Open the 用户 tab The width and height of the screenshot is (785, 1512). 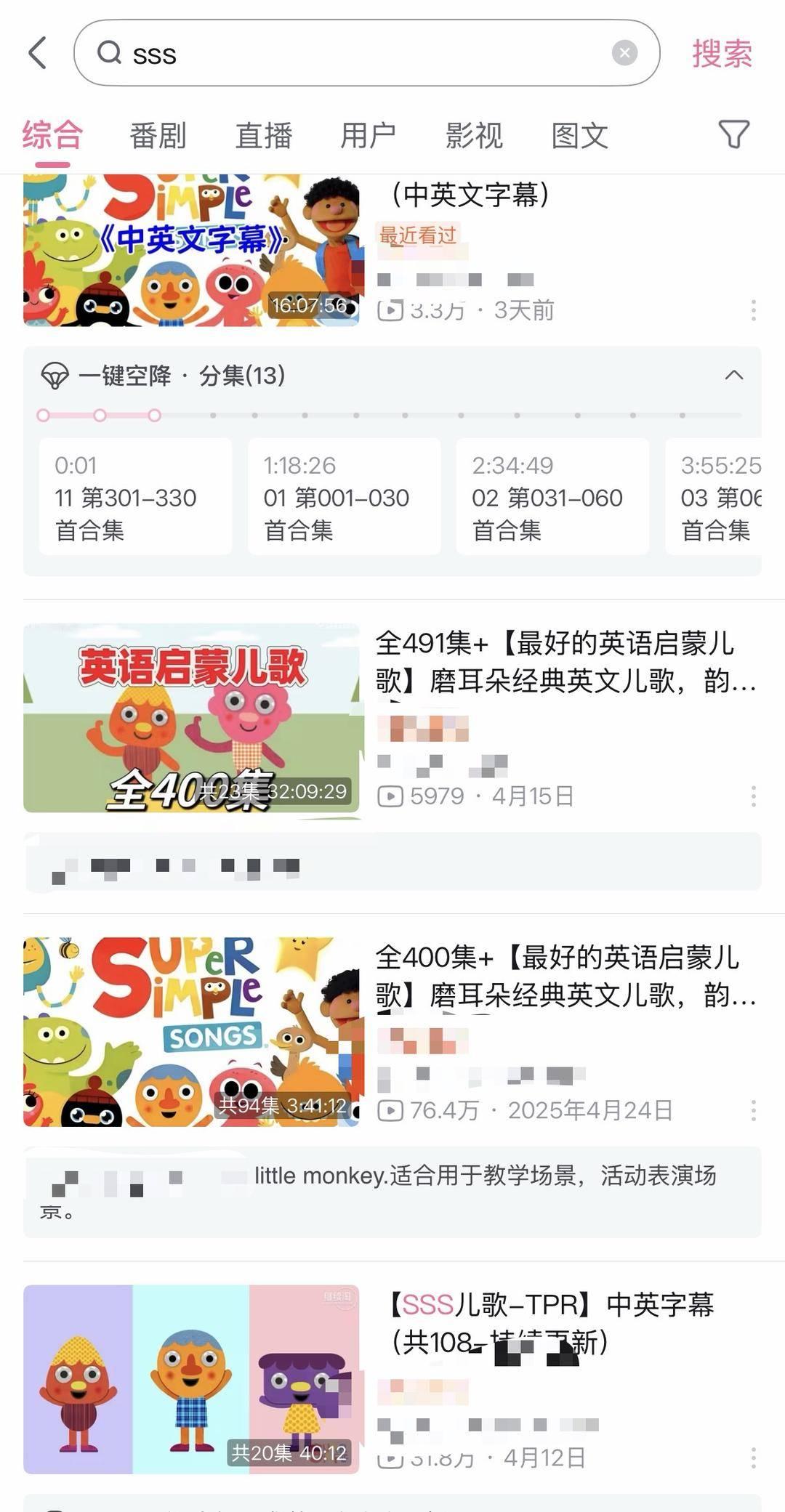369,136
